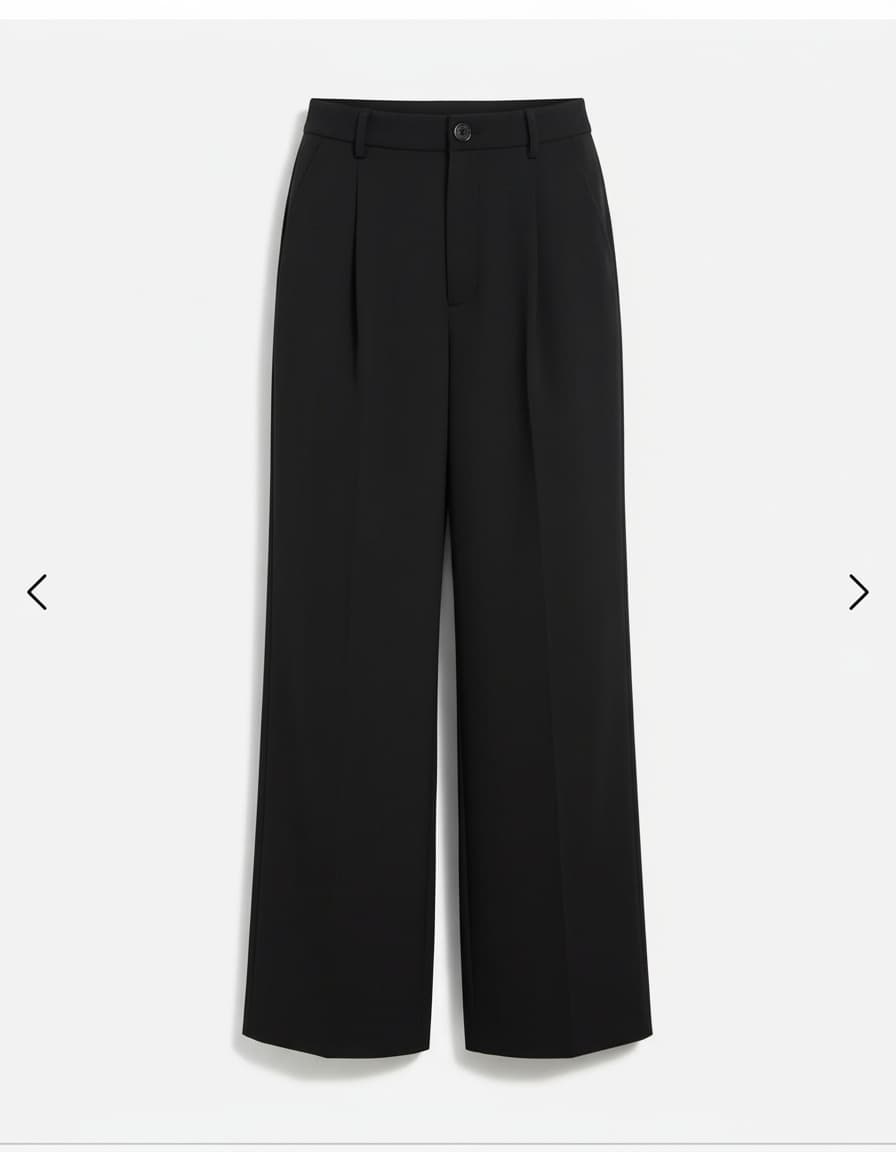Screen dimensions: 896x1152
Task: Click the forward navigation chevron
Action: pyautogui.click(x=858, y=592)
